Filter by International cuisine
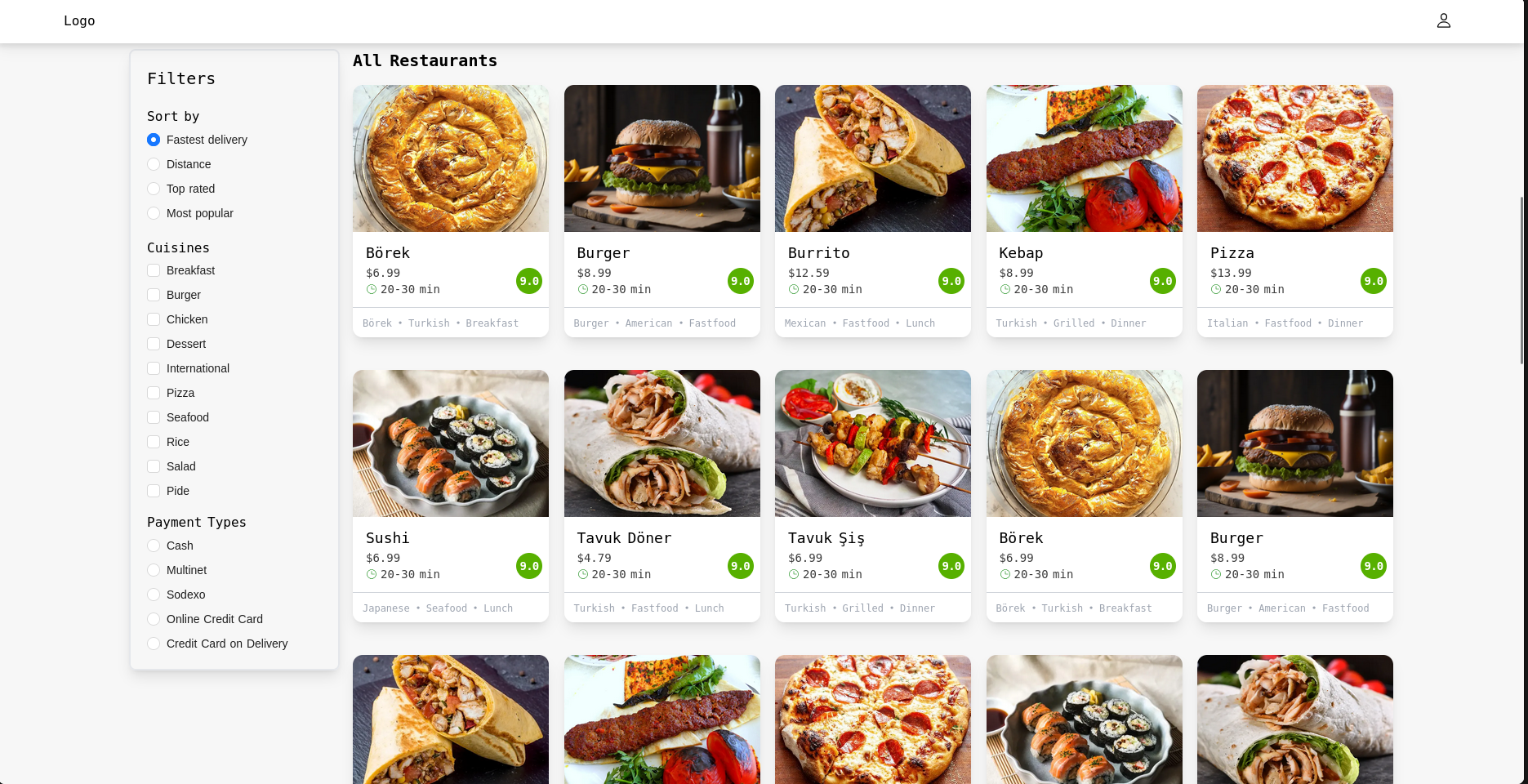Image resolution: width=1528 pixels, height=784 pixels. coord(154,368)
